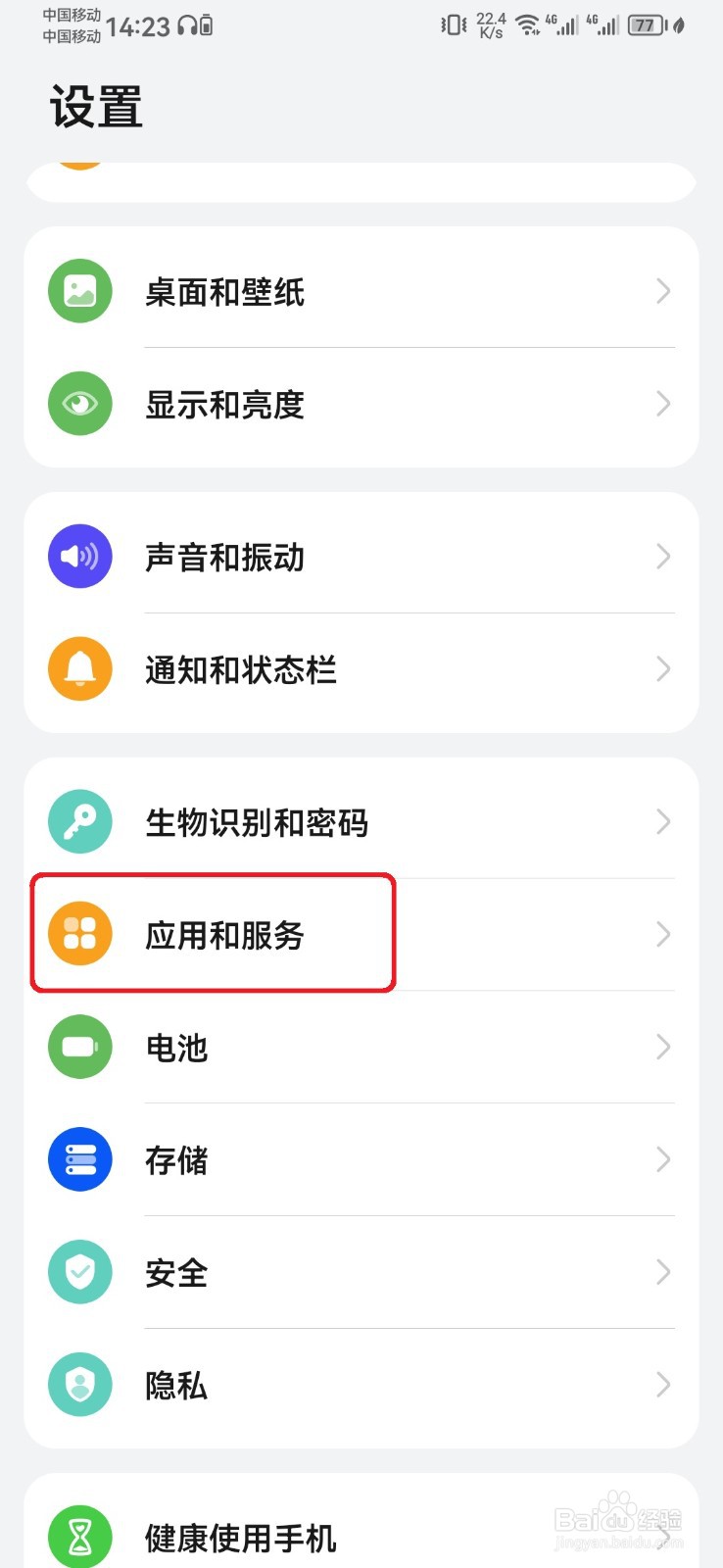Tap the orange apps icon beside 应用和服务
The image size is (723, 1568).
click(79, 934)
